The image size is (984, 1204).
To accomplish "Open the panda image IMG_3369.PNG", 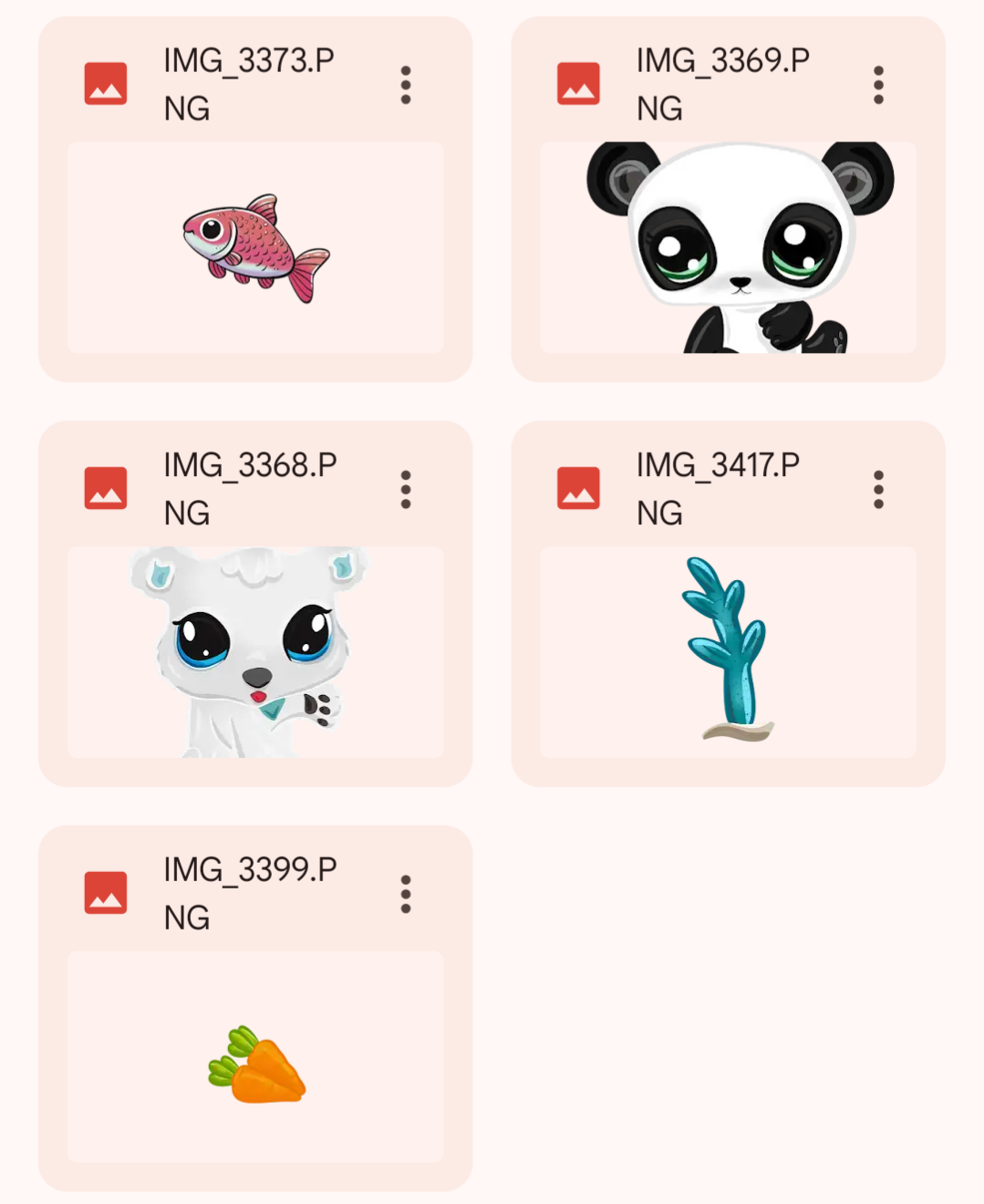I will pos(728,248).
